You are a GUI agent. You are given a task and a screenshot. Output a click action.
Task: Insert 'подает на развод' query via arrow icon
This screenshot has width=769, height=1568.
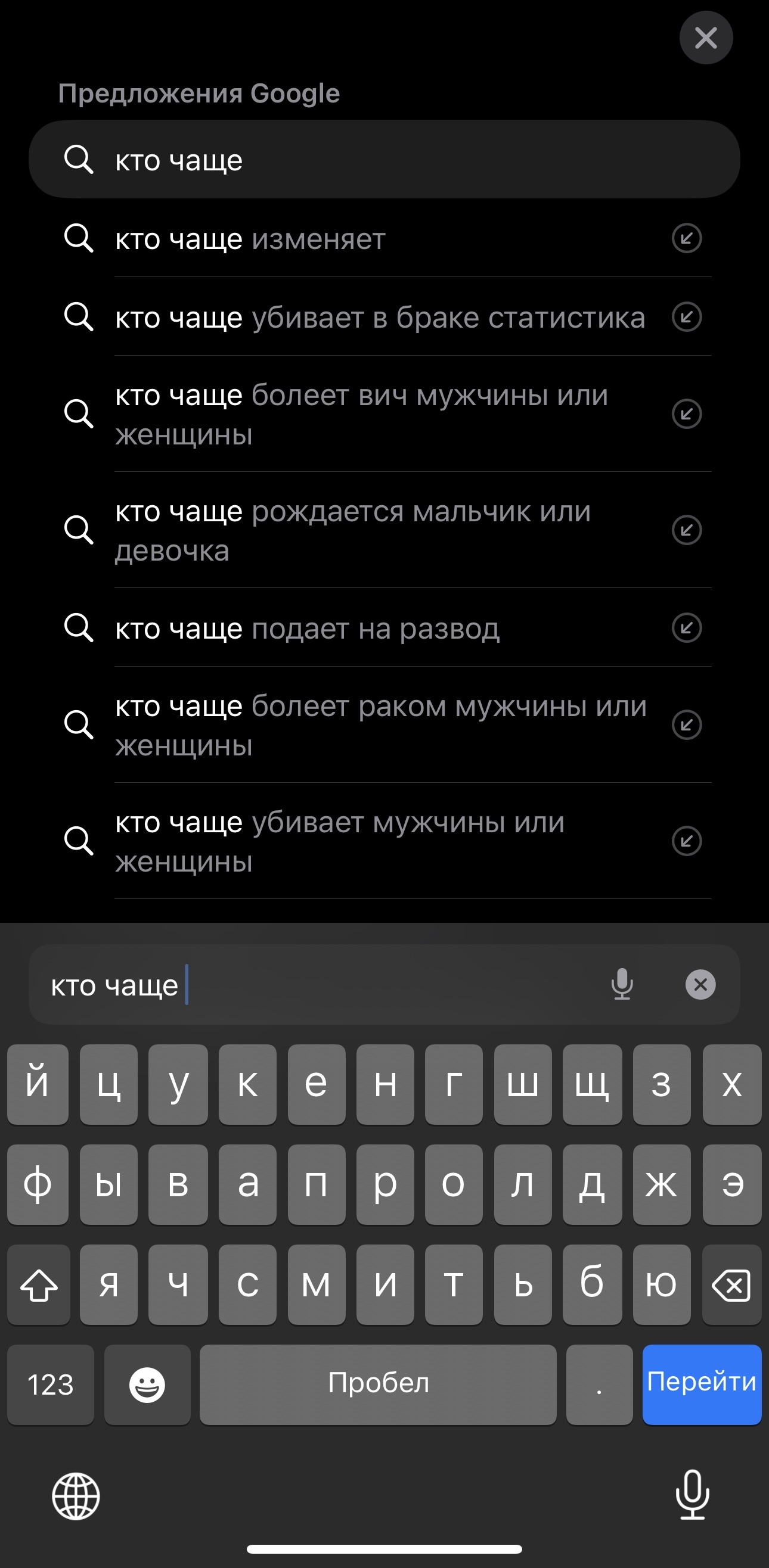686,628
